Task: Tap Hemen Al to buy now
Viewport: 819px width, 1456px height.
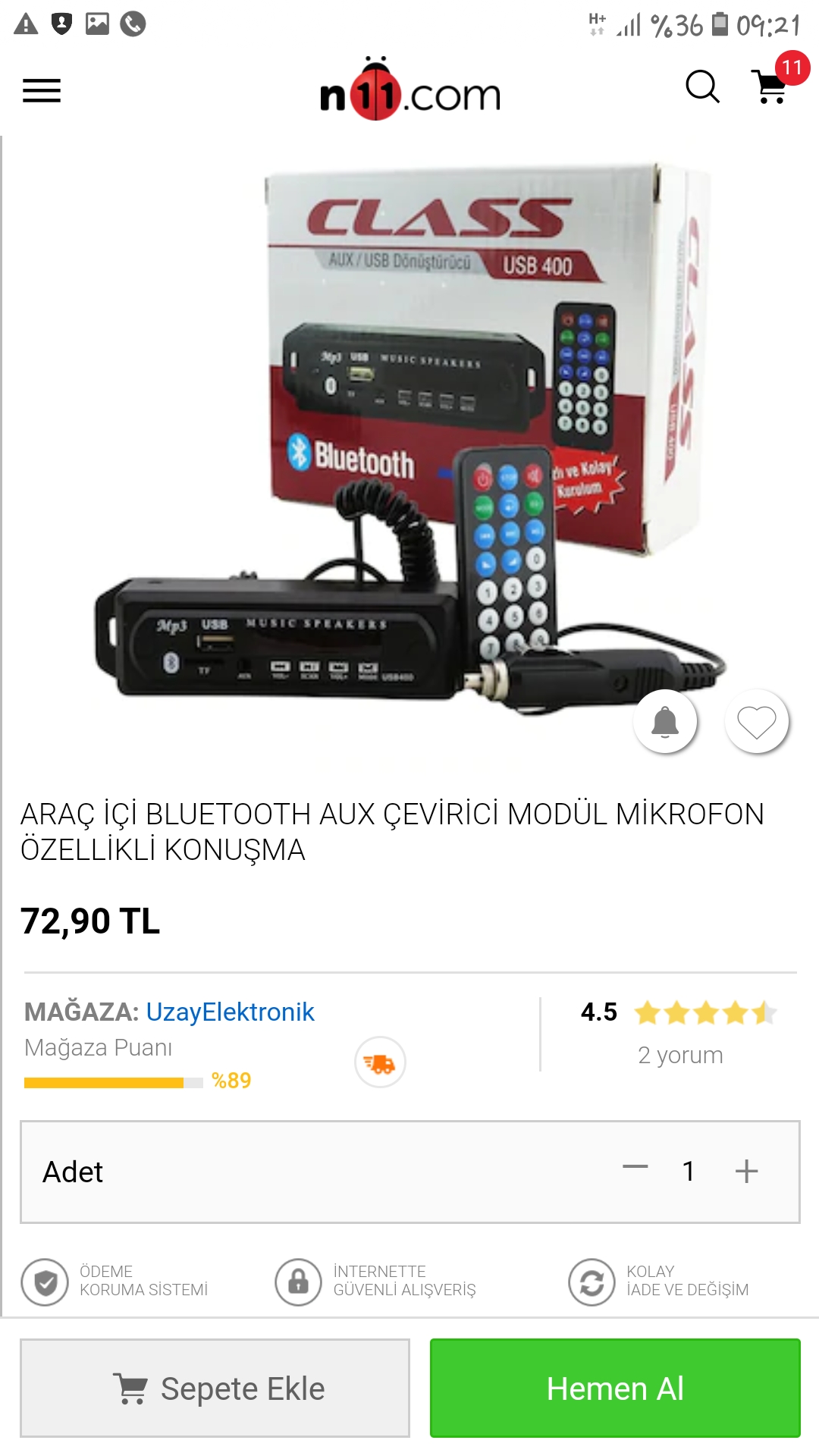Action: pos(615,1388)
